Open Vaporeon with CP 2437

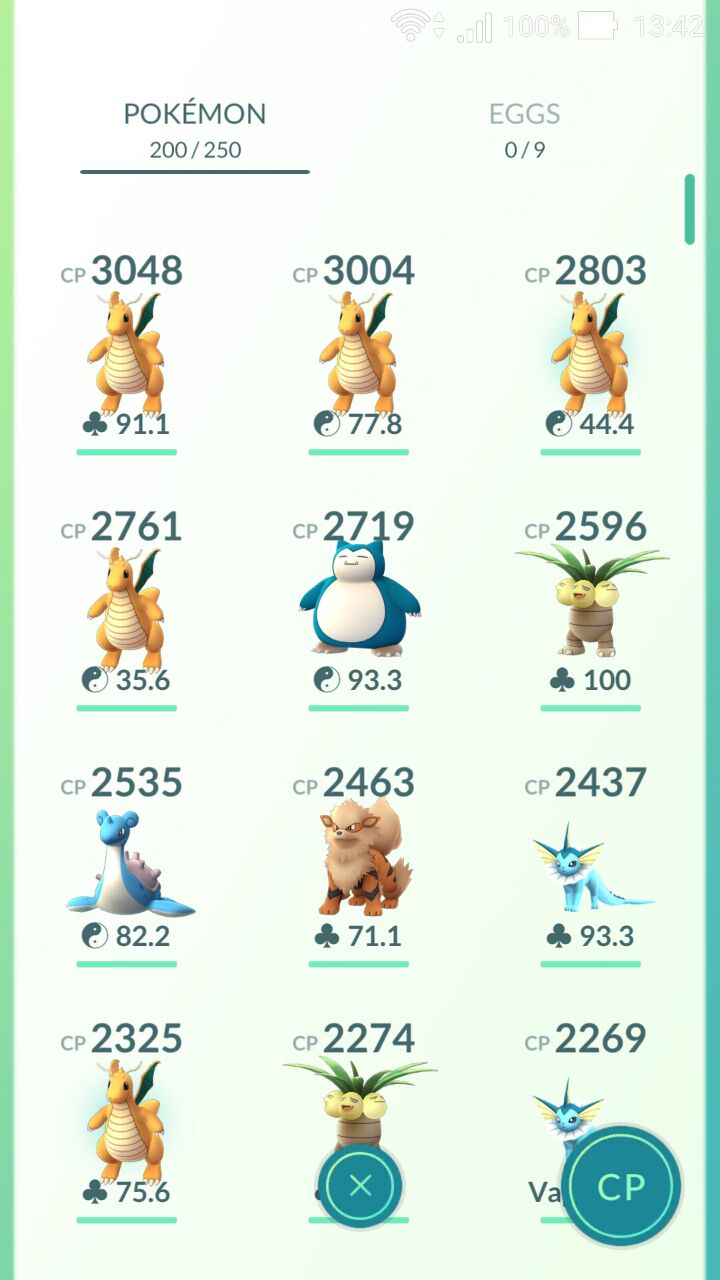590,865
